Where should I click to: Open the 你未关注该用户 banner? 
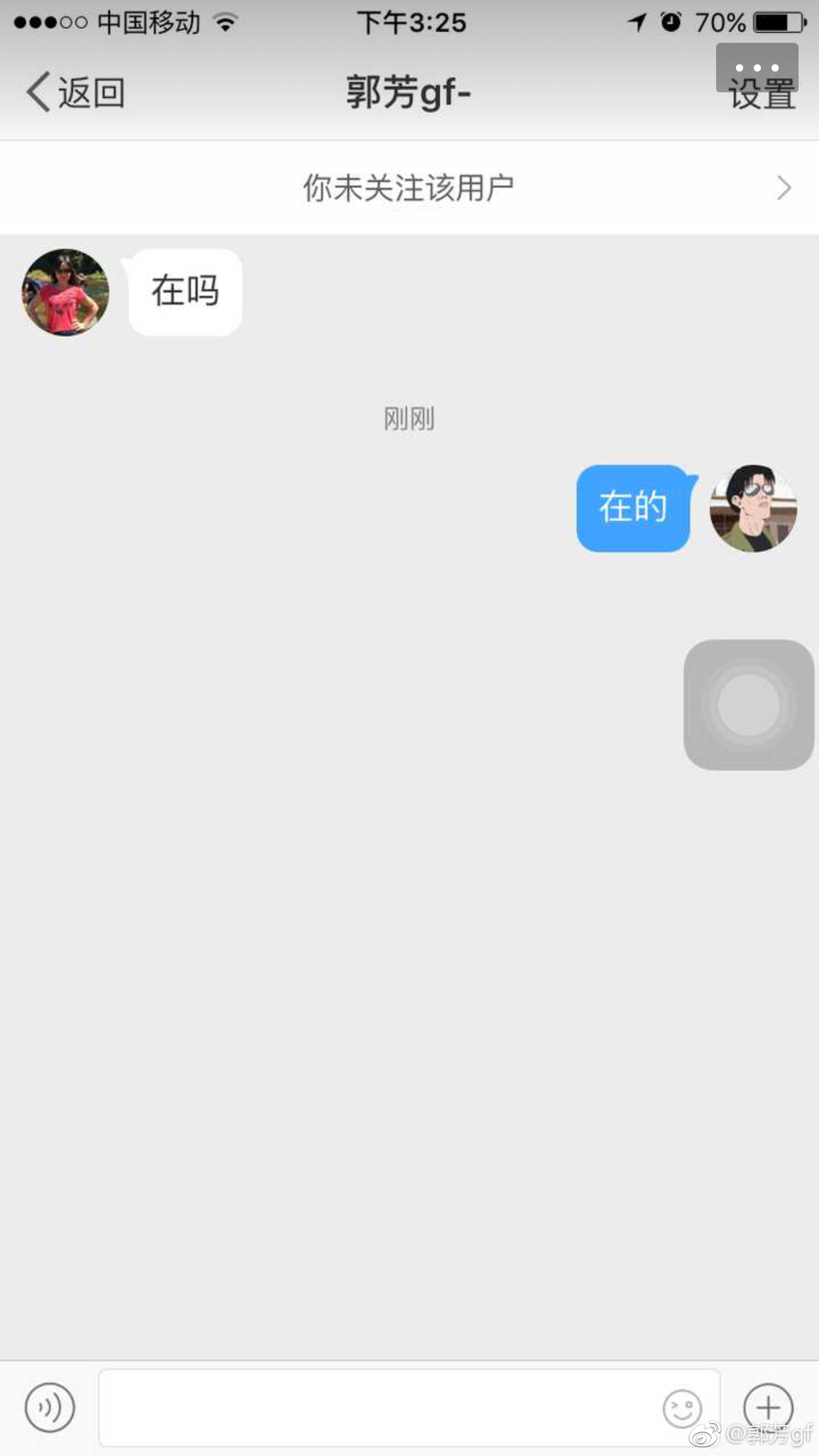[409, 188]
